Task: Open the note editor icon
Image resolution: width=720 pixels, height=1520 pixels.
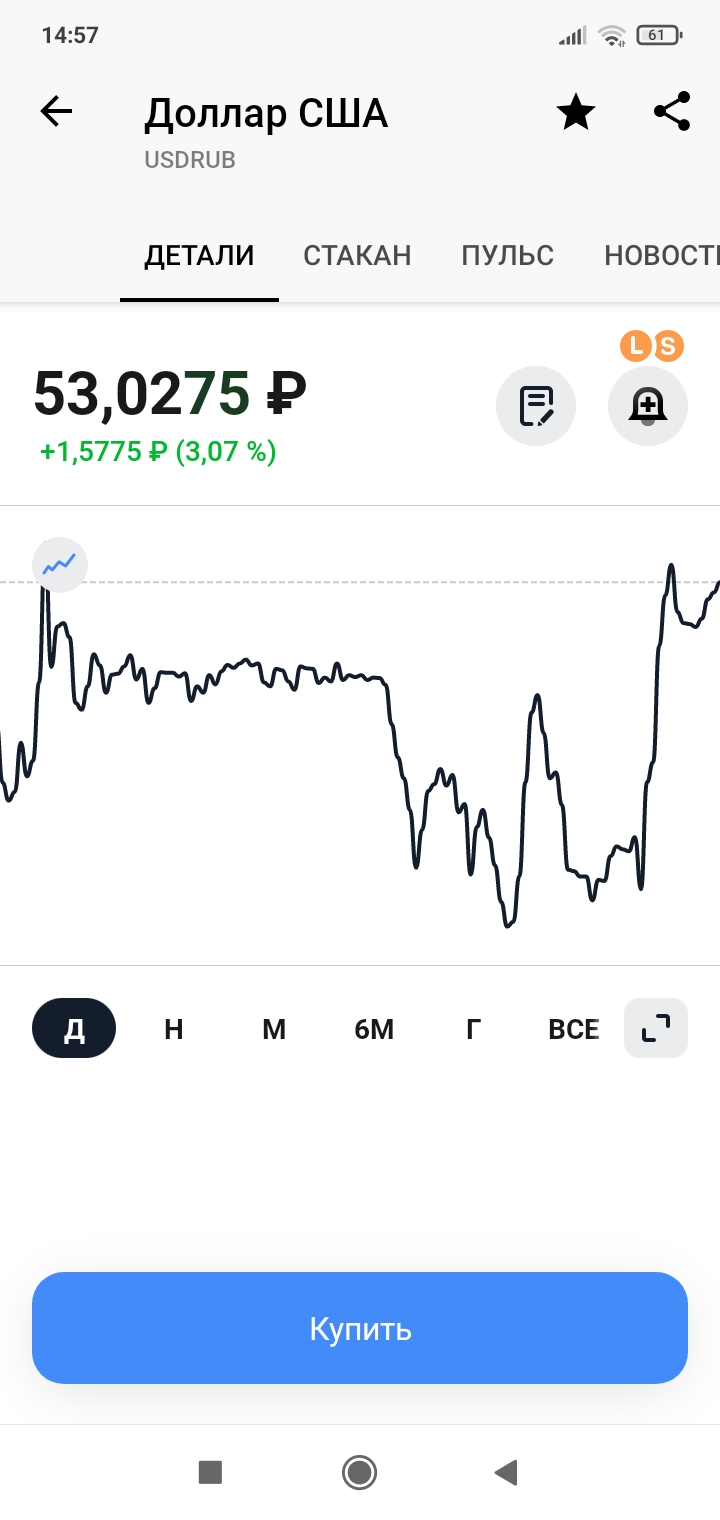Action: click(536, 405)
